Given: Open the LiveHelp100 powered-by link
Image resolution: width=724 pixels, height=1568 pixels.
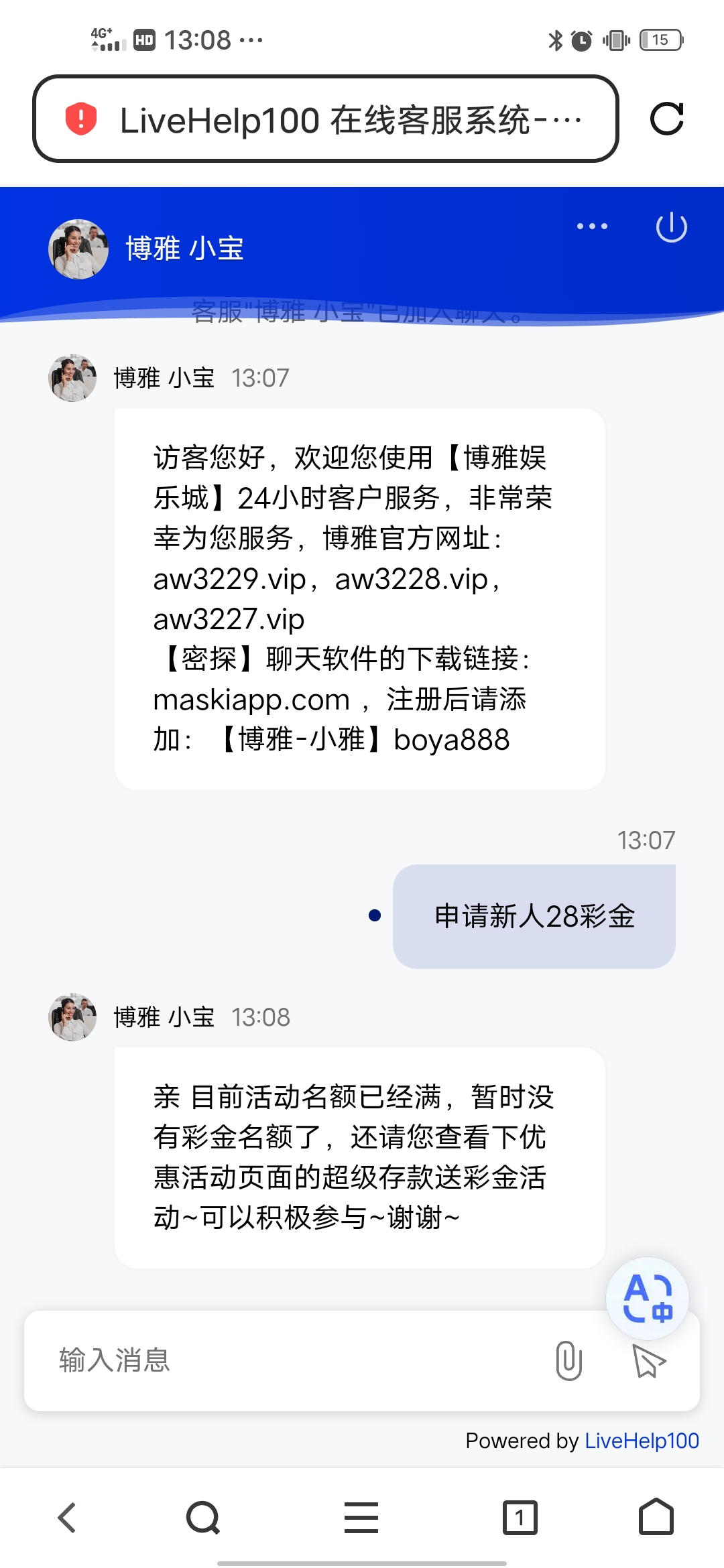Looking at the screenshot, I should click(642, 1441).
